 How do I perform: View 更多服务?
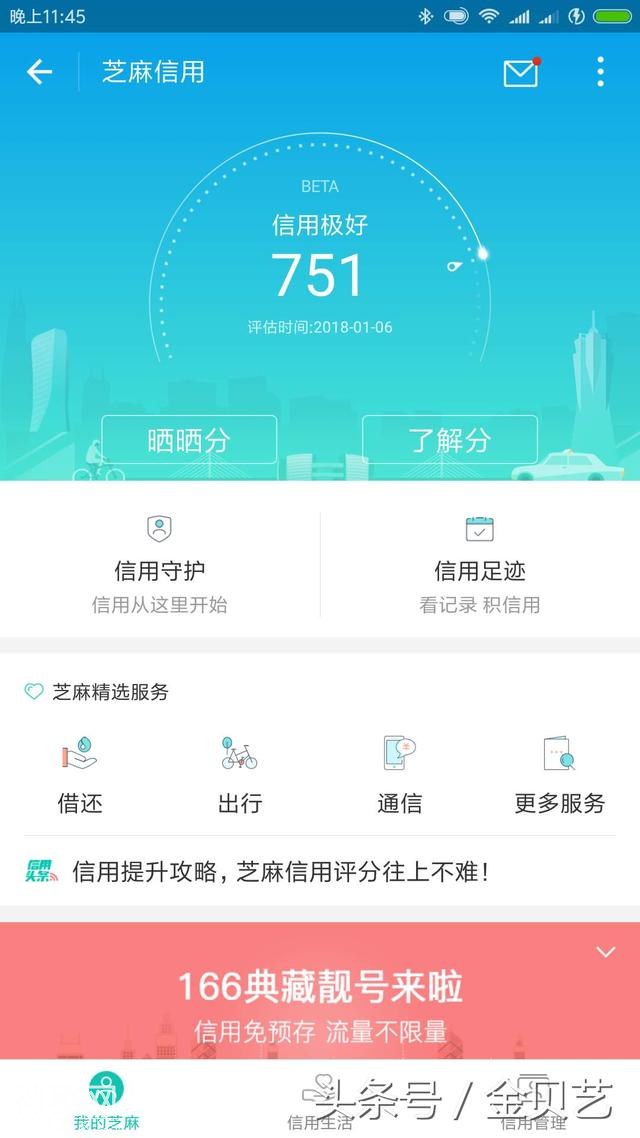click(x=559, y=774)
